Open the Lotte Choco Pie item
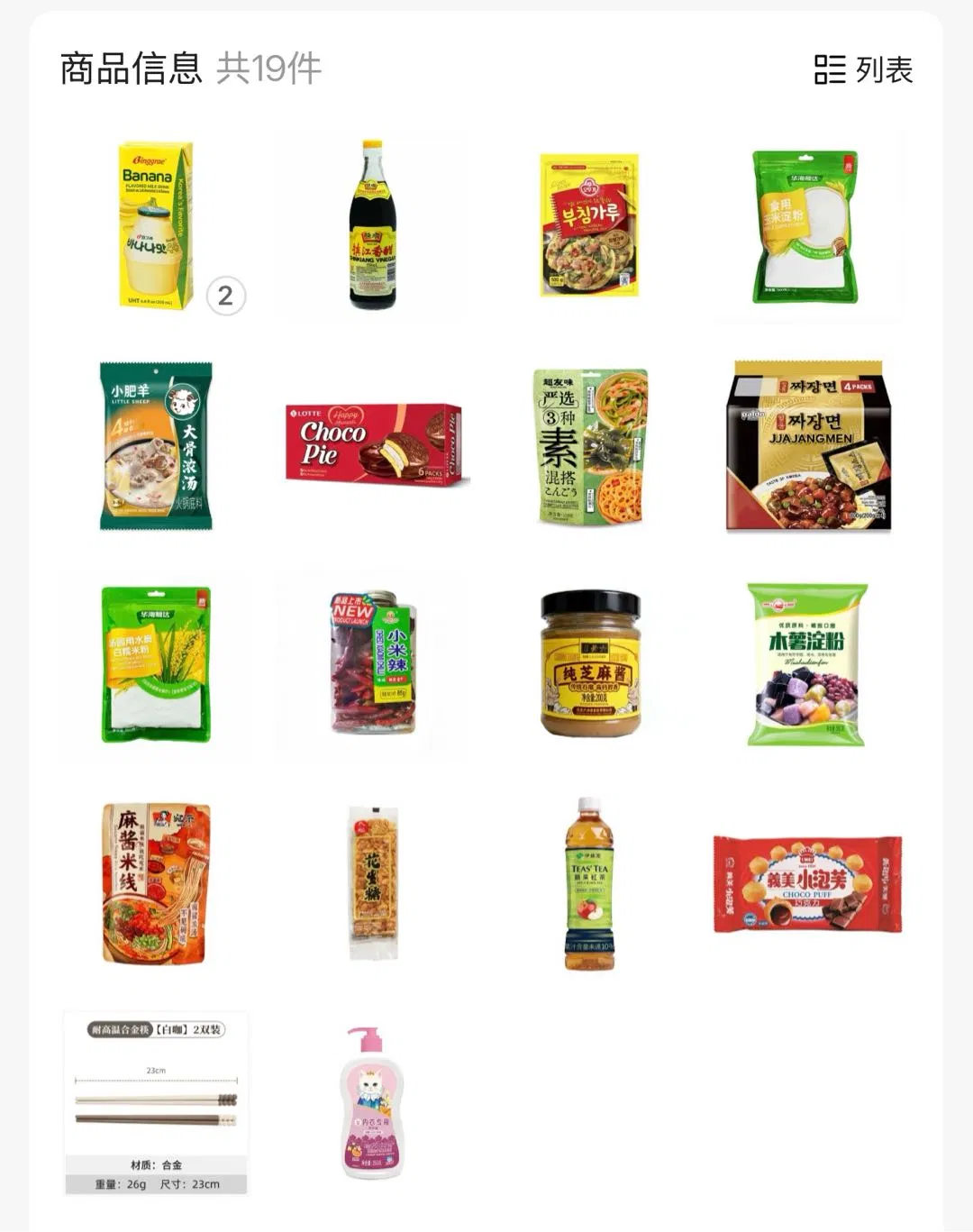 point(373,445)
